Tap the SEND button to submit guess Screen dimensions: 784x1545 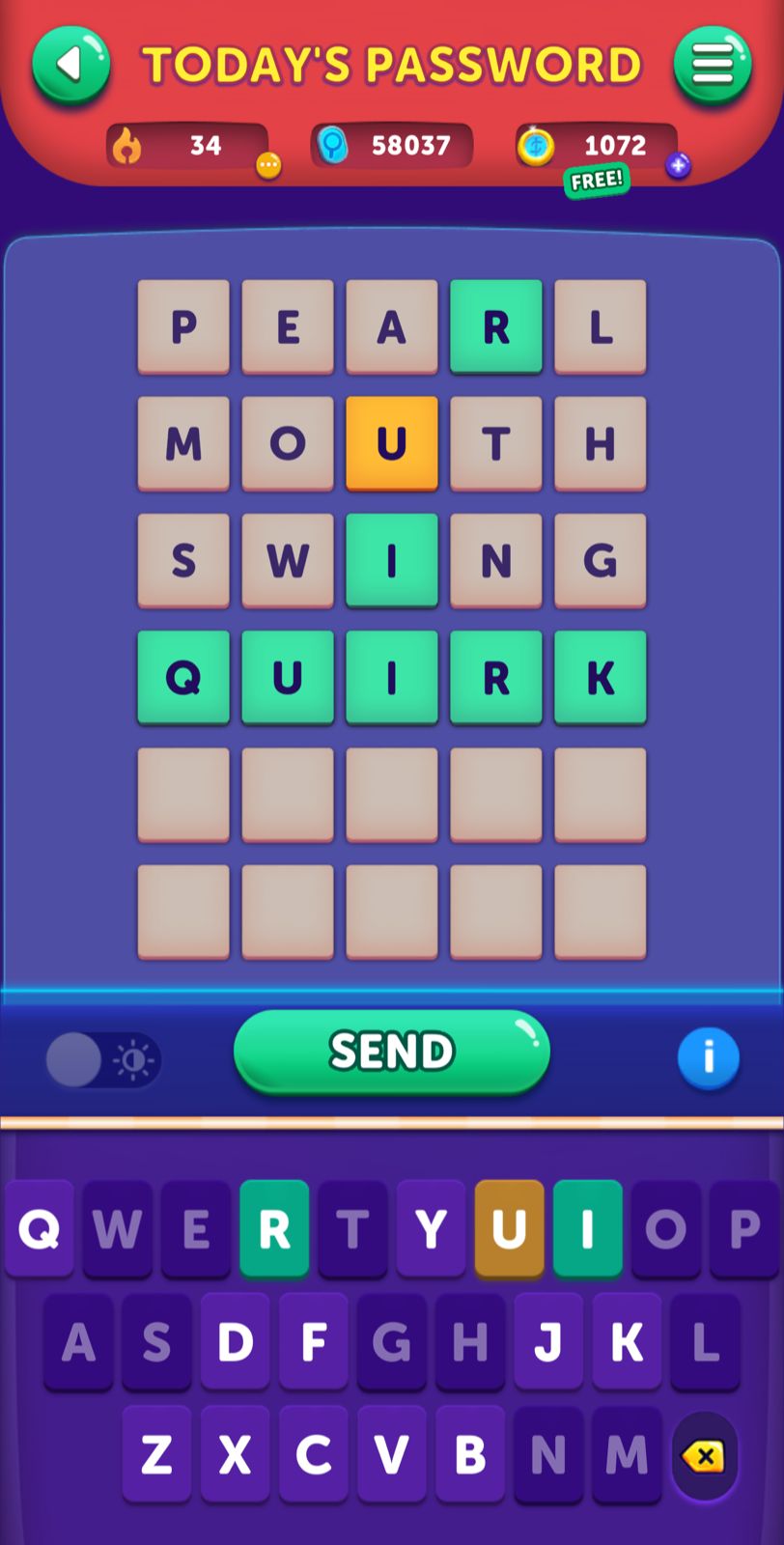pos(391,1052)
